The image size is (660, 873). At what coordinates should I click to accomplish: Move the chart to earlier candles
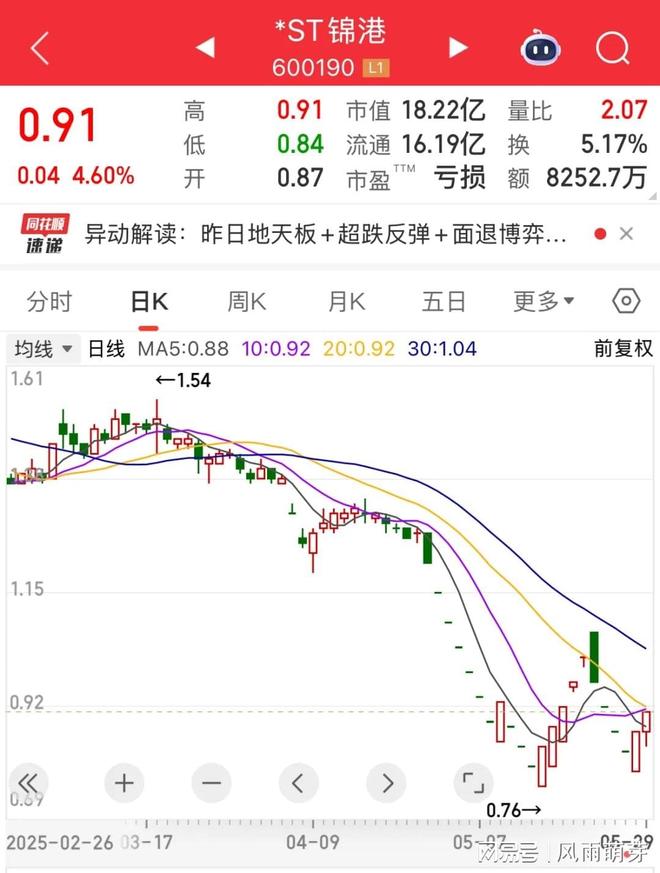(x=297, y=782)
